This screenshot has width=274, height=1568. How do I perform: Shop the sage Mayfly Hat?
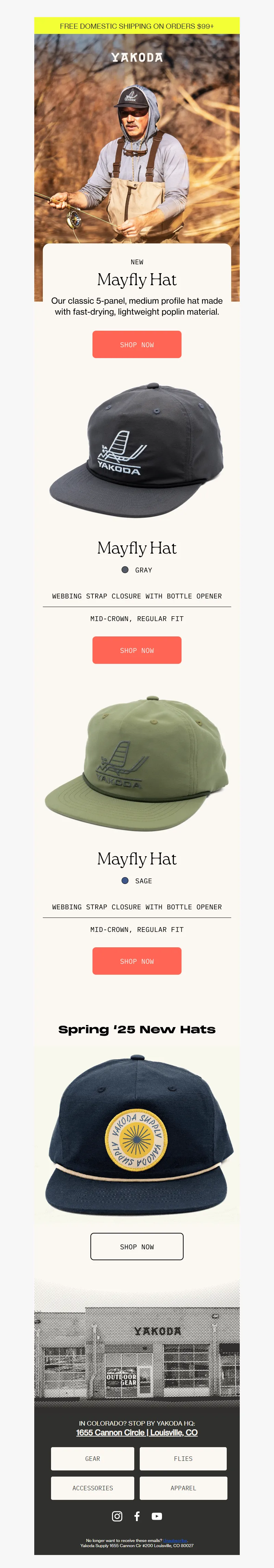(x=136, y=961)
